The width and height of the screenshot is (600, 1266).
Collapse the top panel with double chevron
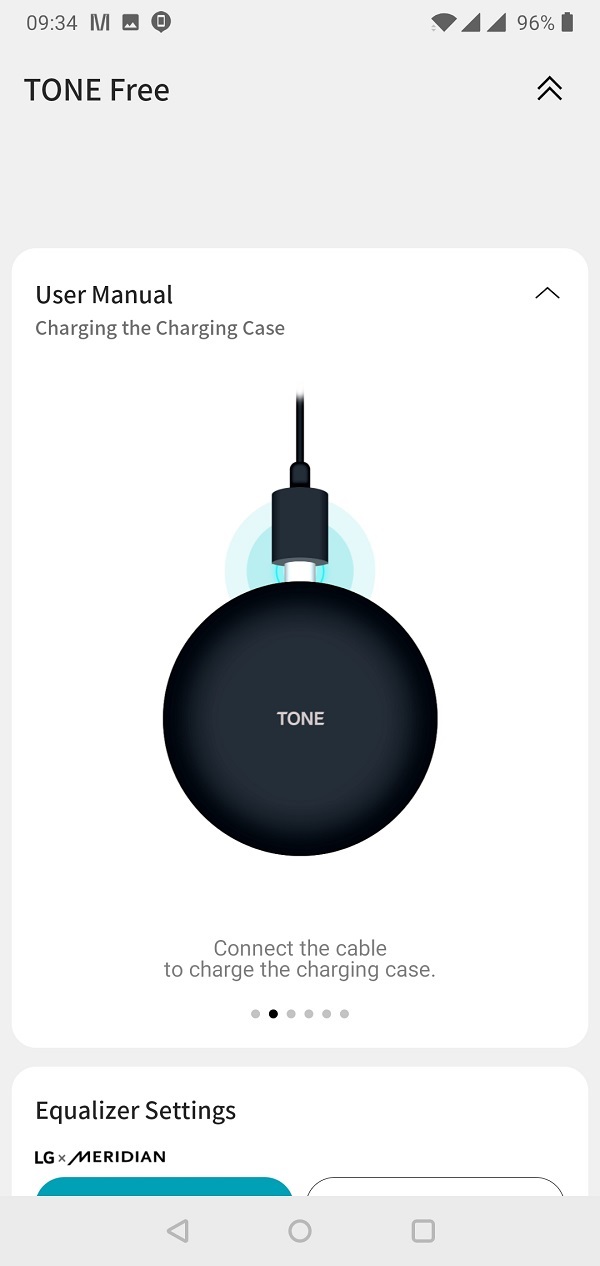[549, 89]
